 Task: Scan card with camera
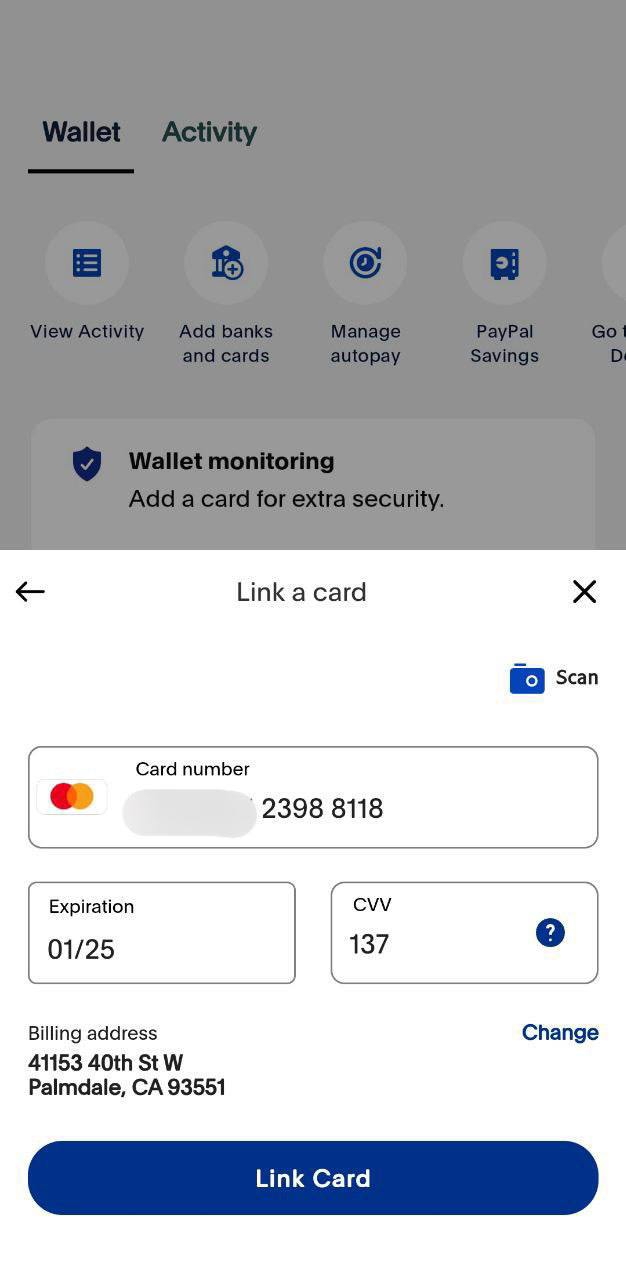554,678
